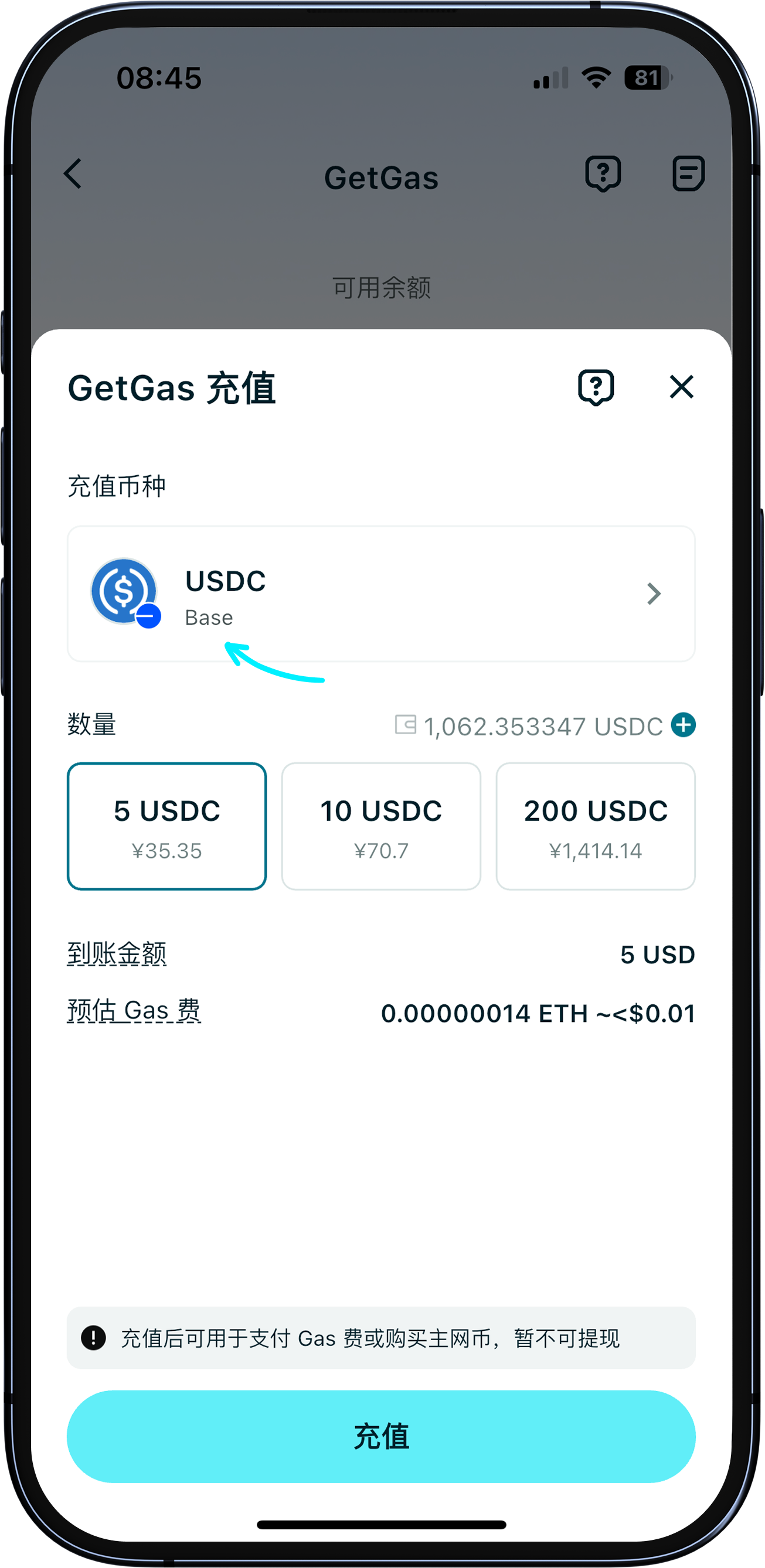
Task: Confirm with the 充值 button
Action: tap(380, 1436)
